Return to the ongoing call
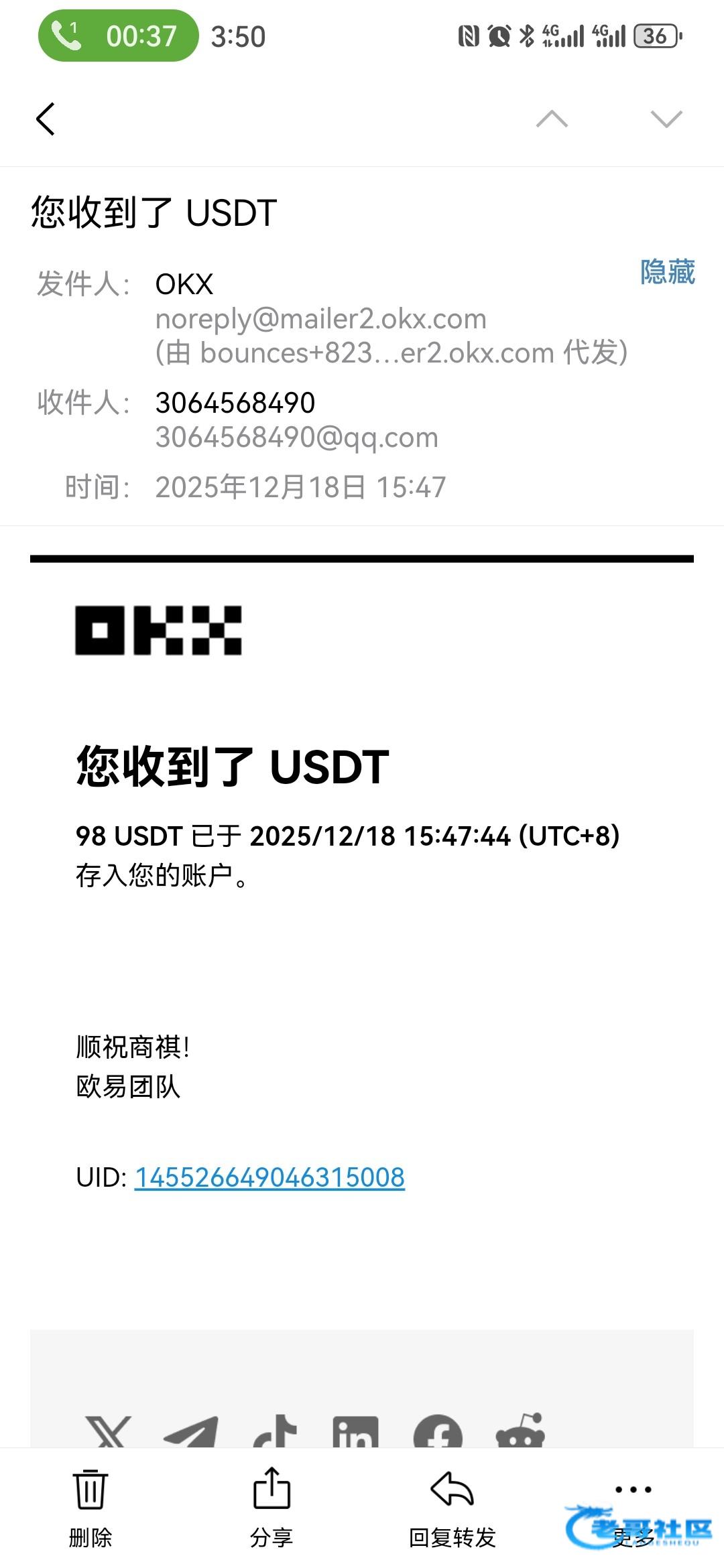 (119, 36)
